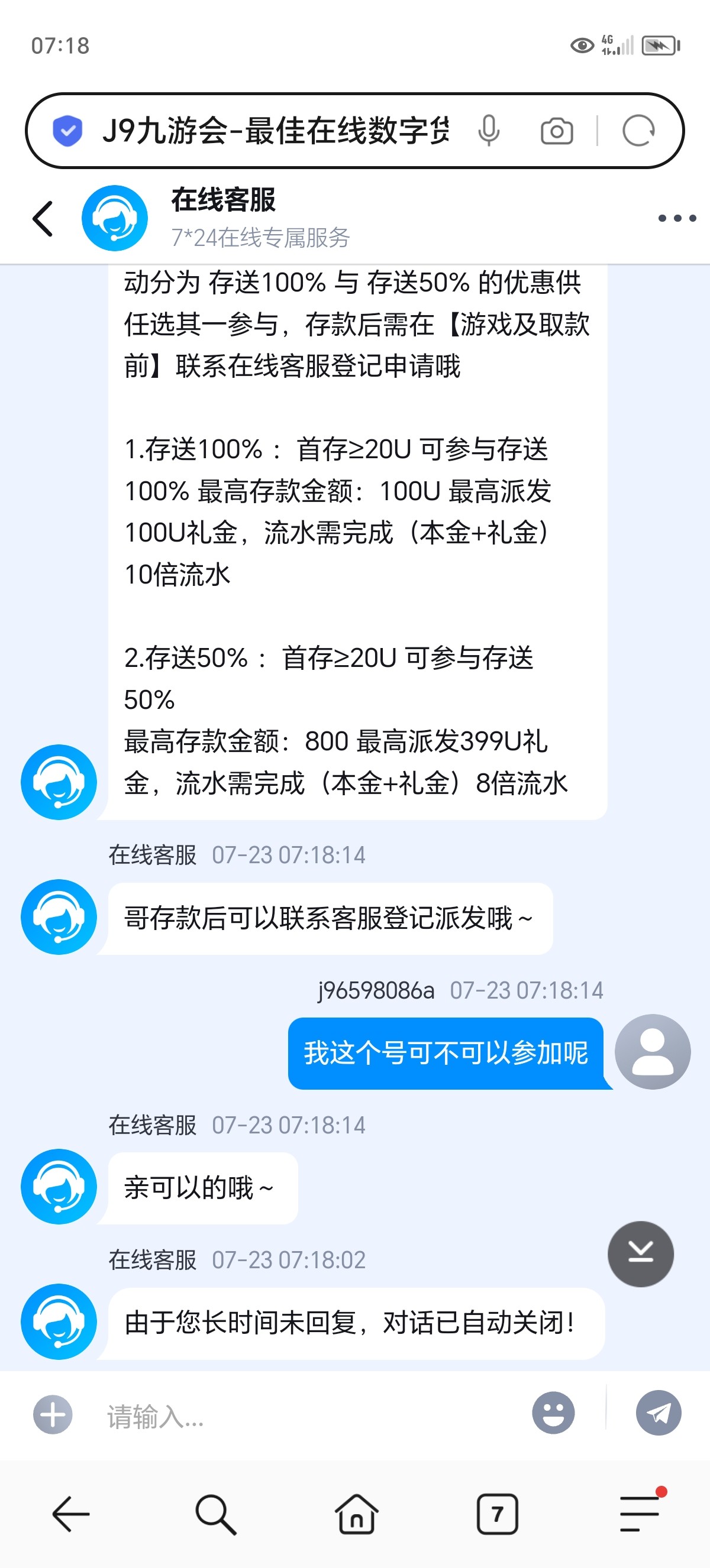
Task: Open the browser menu
Action: 640,1514
